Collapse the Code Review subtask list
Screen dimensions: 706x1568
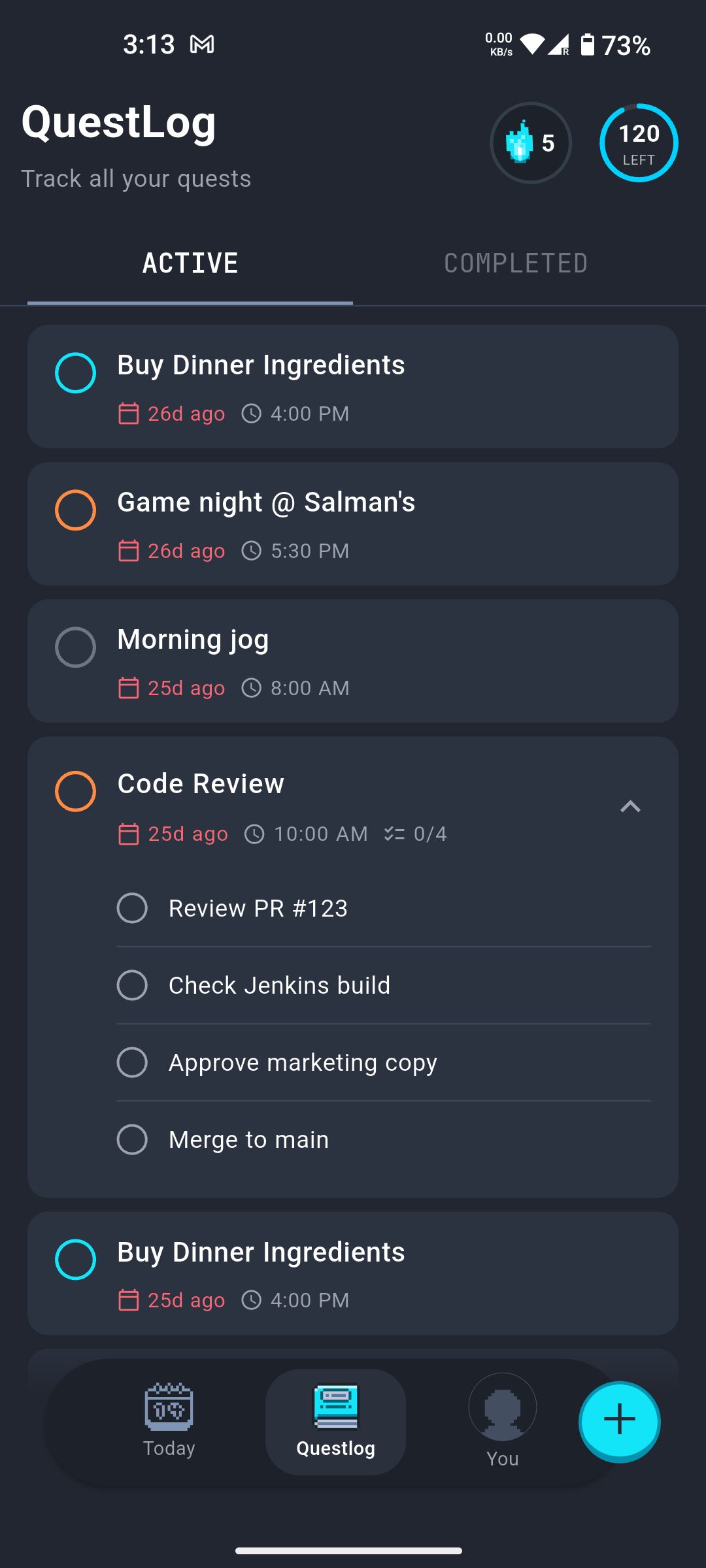(630, 806)
